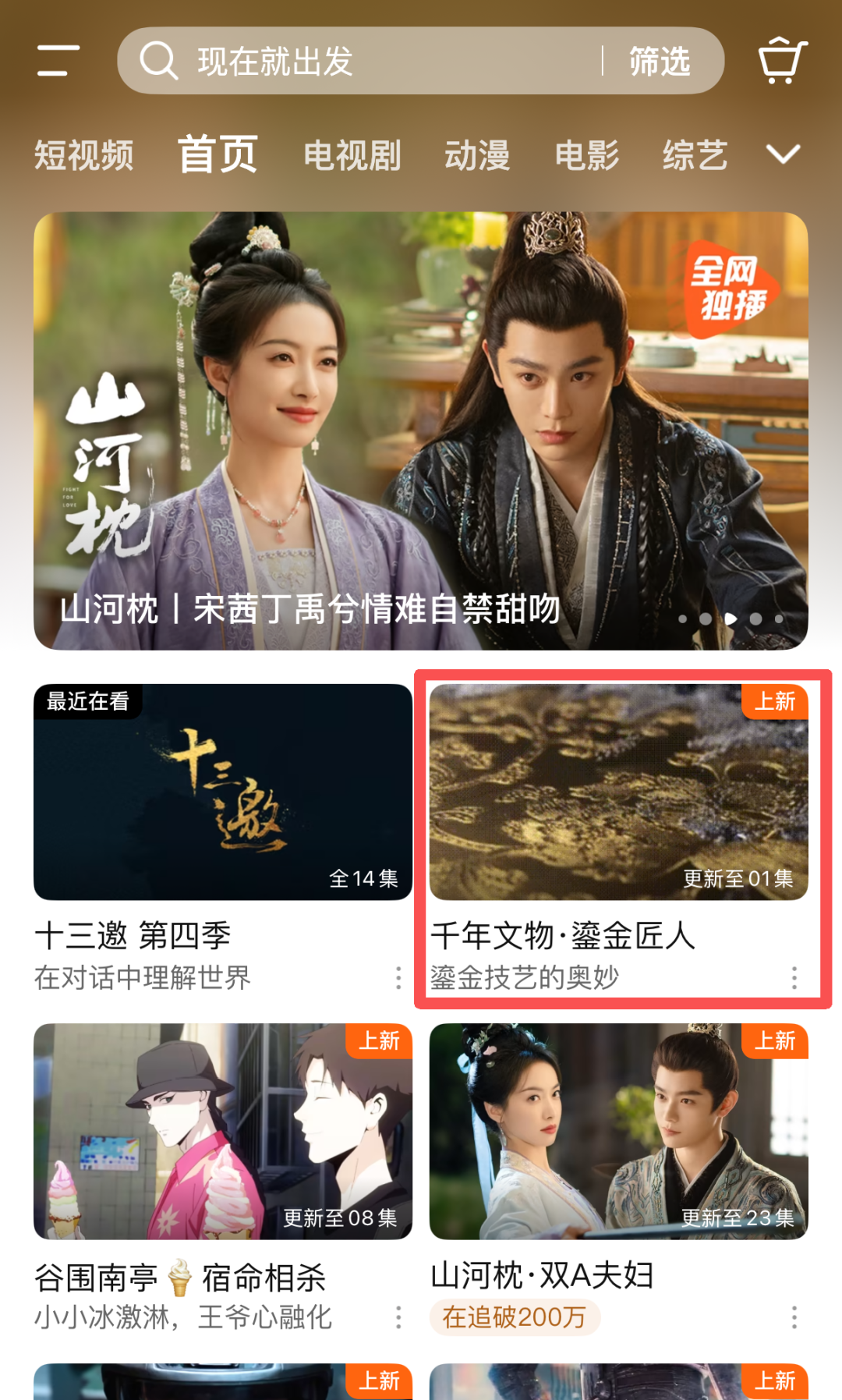Open more options for 千年文物·鎏金匠人
This screenshot has width=842, height=1400.
(794, 978)
